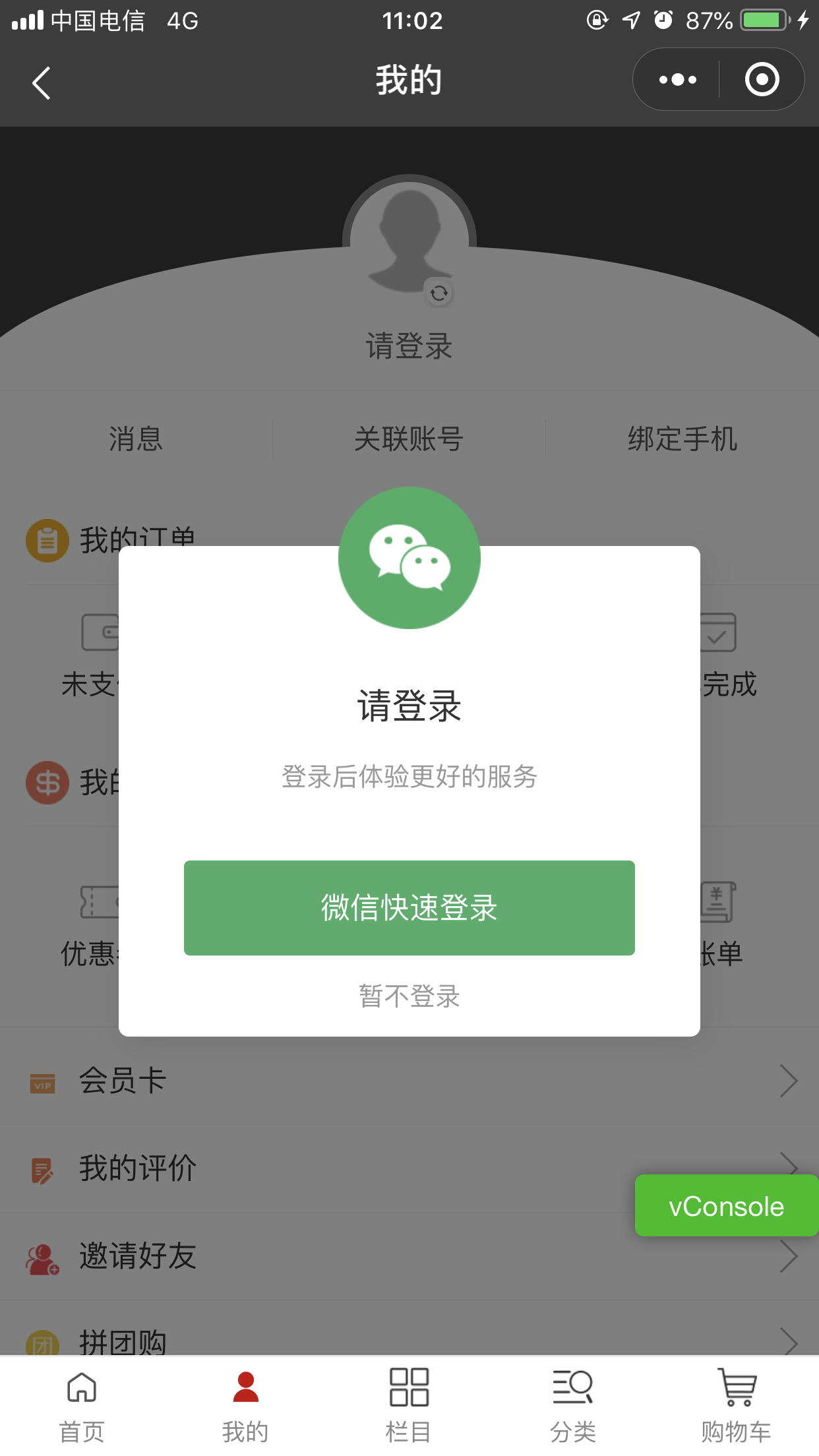The width and height of the screenshot is (819, 1456).
Task: Go to the 分类 tab
Action: 572,1405
